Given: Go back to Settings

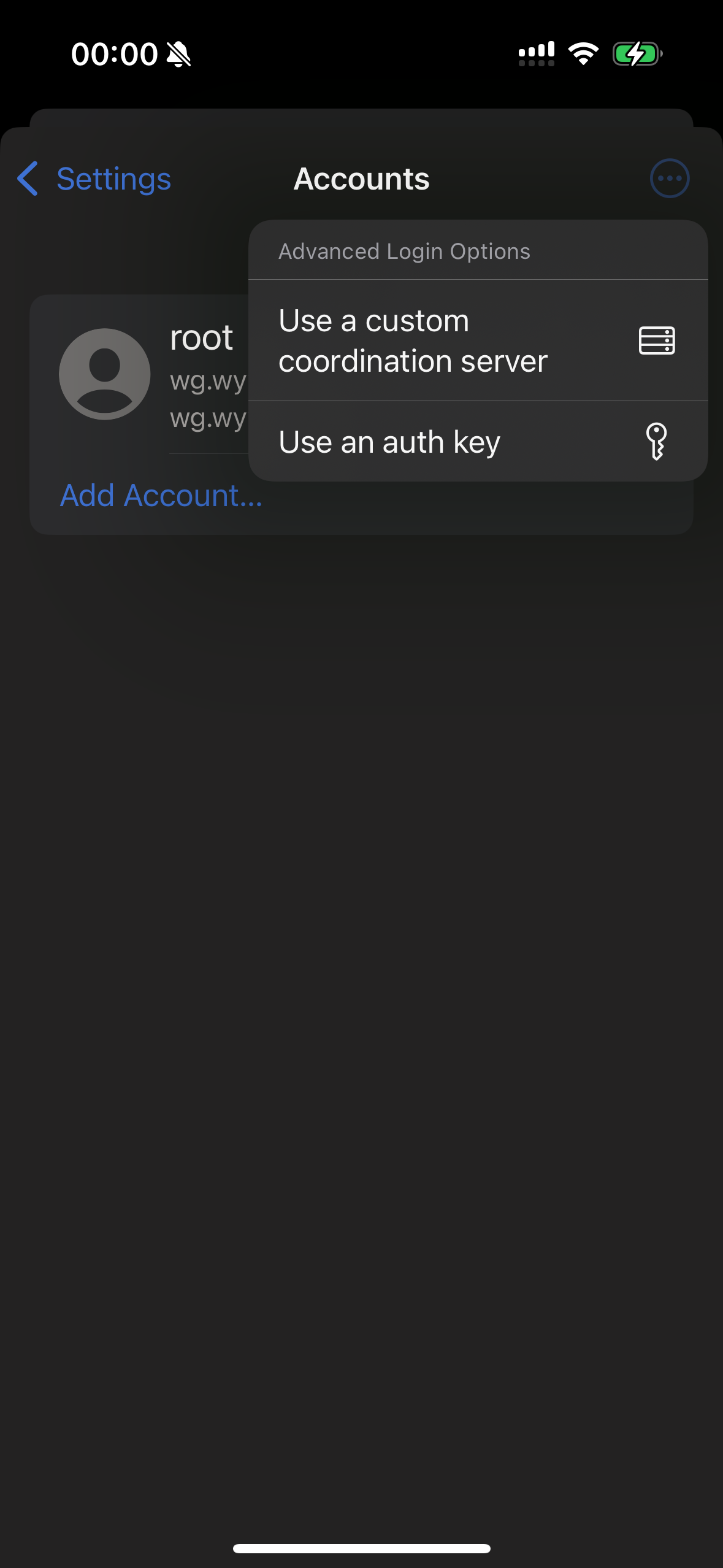Looking at the screenshot, I should [94, 179].
